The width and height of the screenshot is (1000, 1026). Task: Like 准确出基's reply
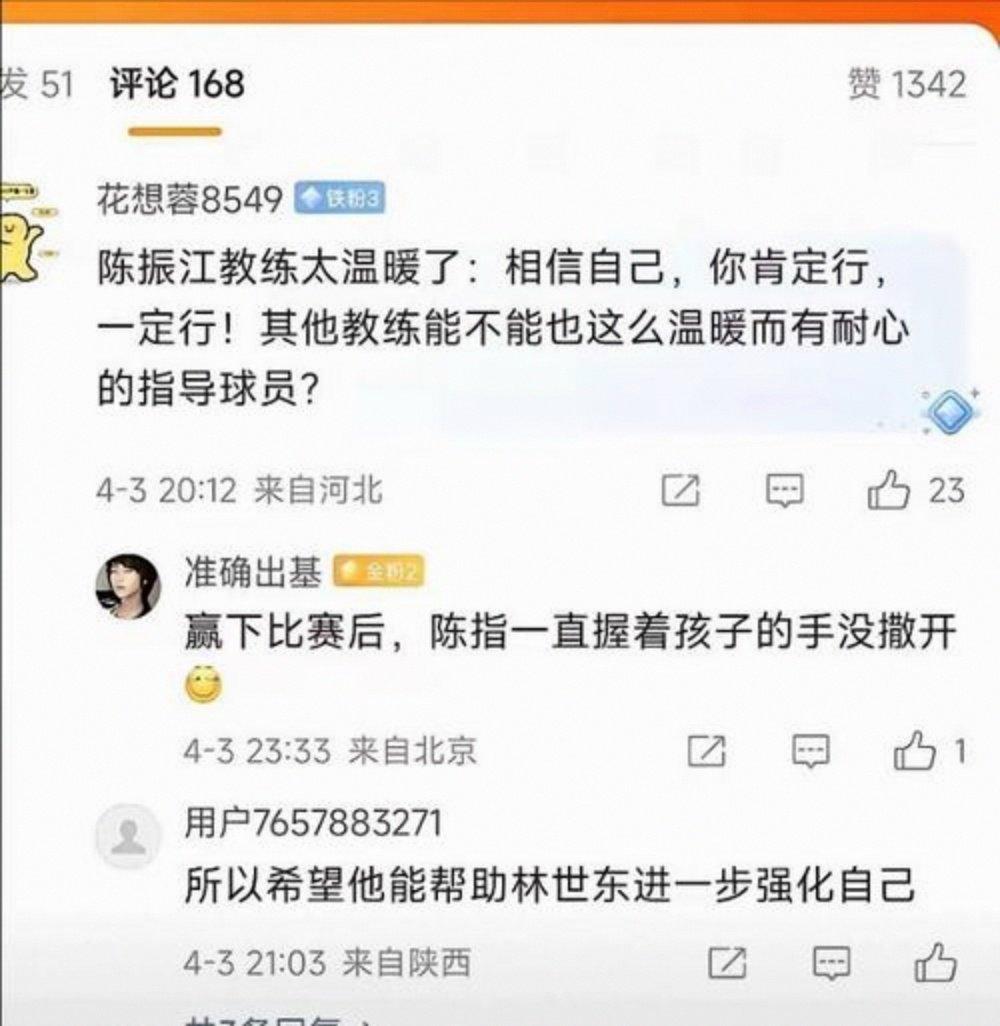tap(914, 751)
